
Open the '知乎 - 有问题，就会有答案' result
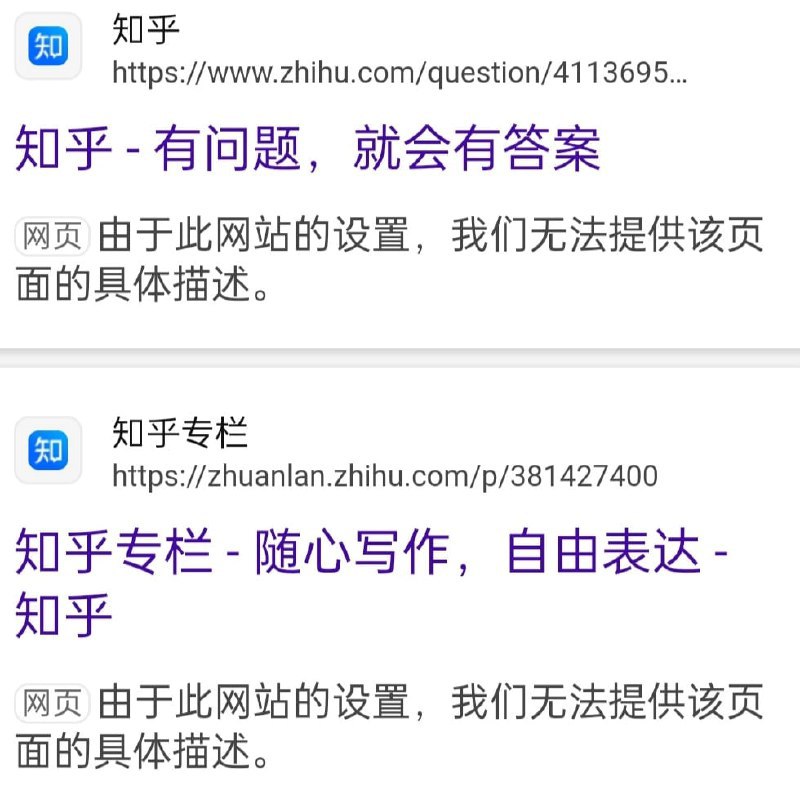308,150
